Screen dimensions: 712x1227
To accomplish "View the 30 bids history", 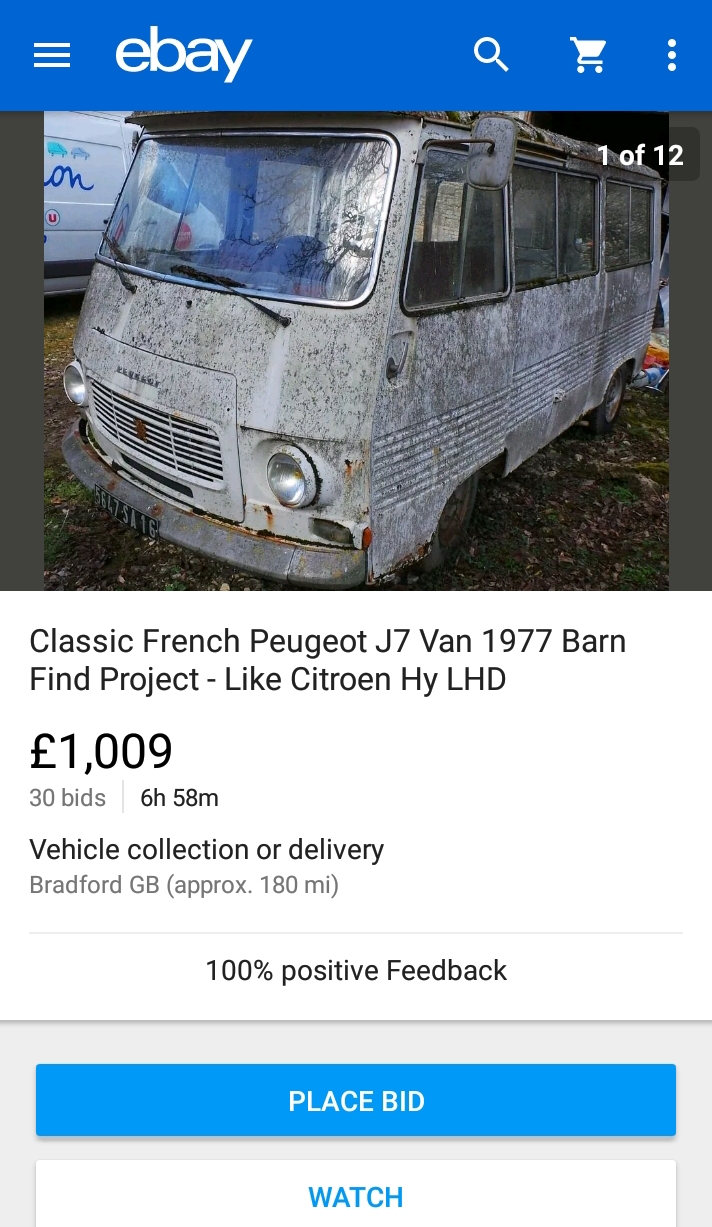I will [68, 798].
